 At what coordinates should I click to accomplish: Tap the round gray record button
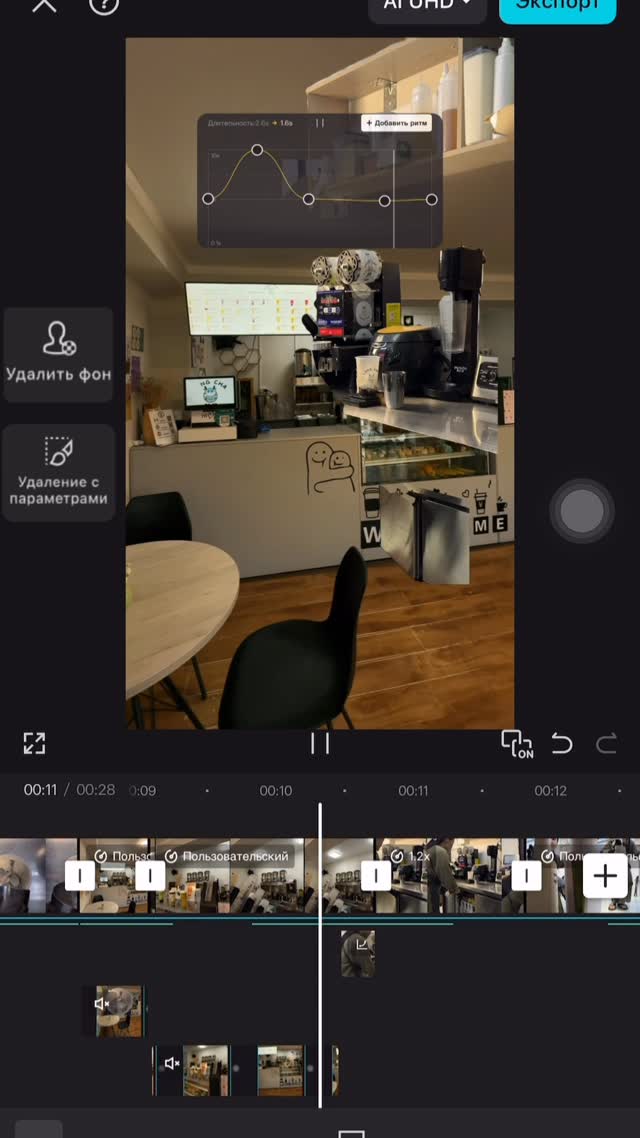pos(582,511)
